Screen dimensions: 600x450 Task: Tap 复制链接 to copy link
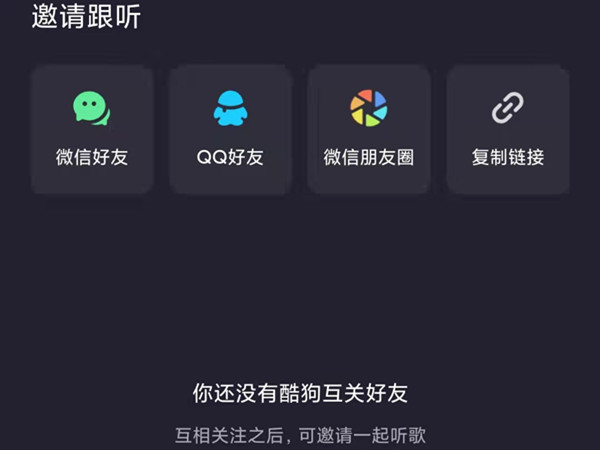tap(507, 129)
